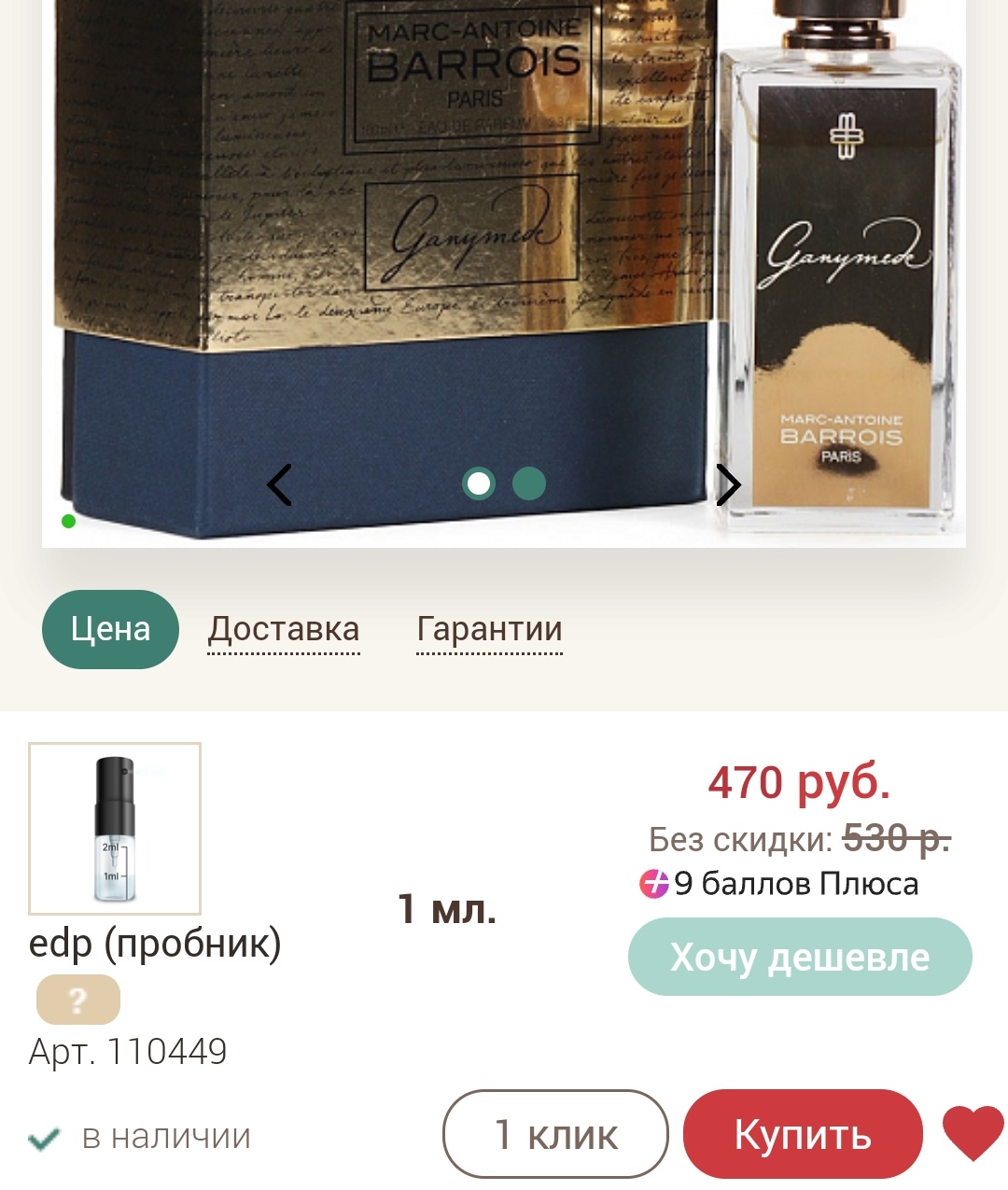
Task: Tap the question mark help badge
Action: tap(78, 1000)
